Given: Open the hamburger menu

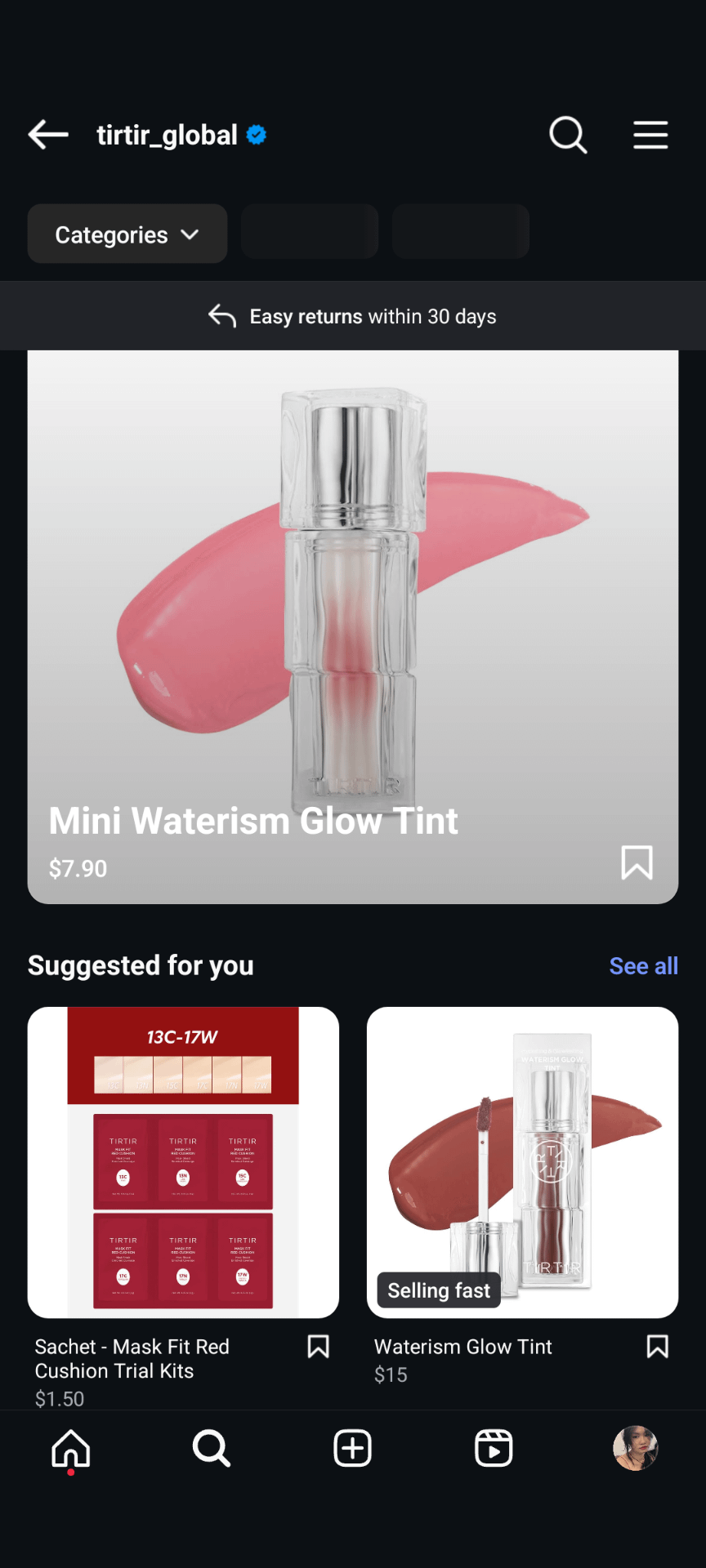Looking at the screenshot, I should pyautogui.click(x=650, y=135).
